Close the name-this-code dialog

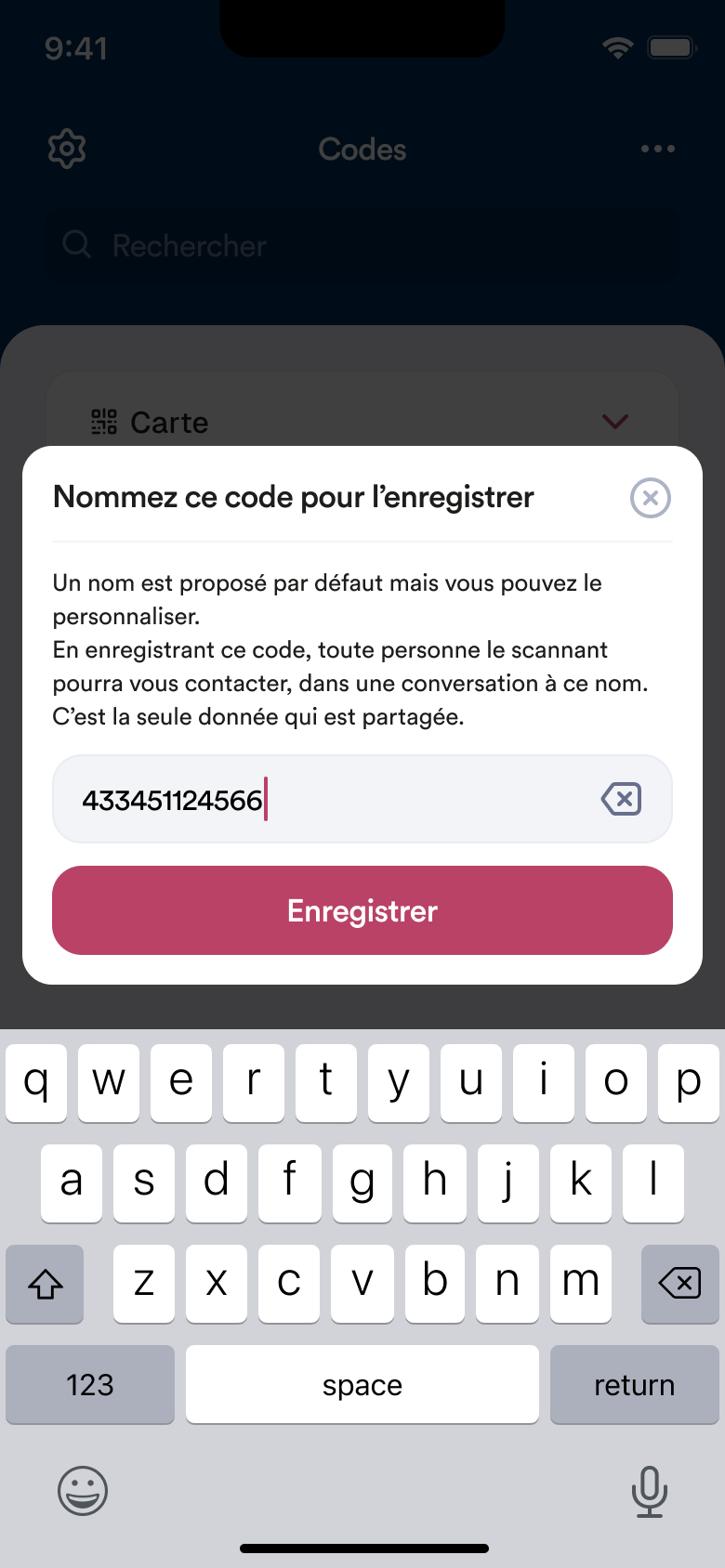coord(650,498)
